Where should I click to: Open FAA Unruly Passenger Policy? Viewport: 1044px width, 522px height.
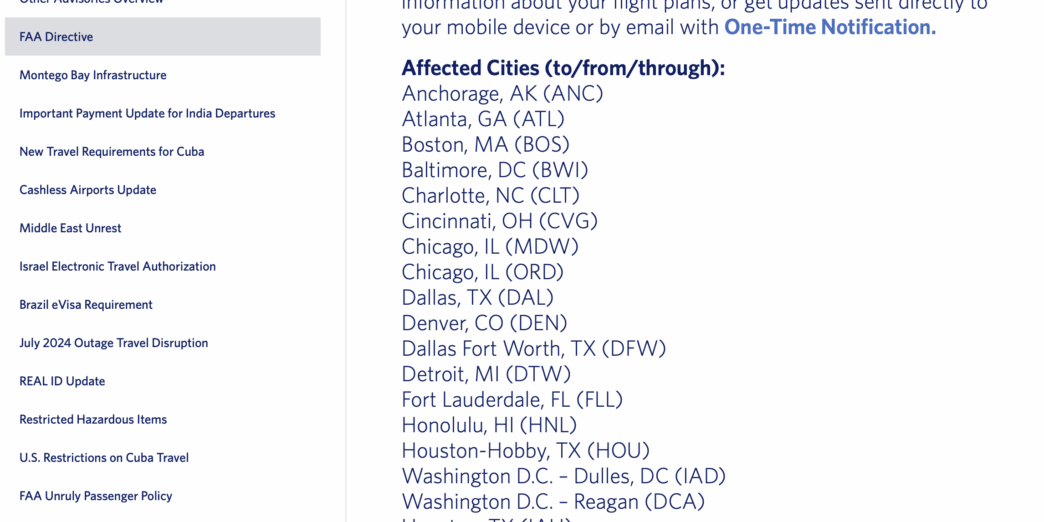96,496
